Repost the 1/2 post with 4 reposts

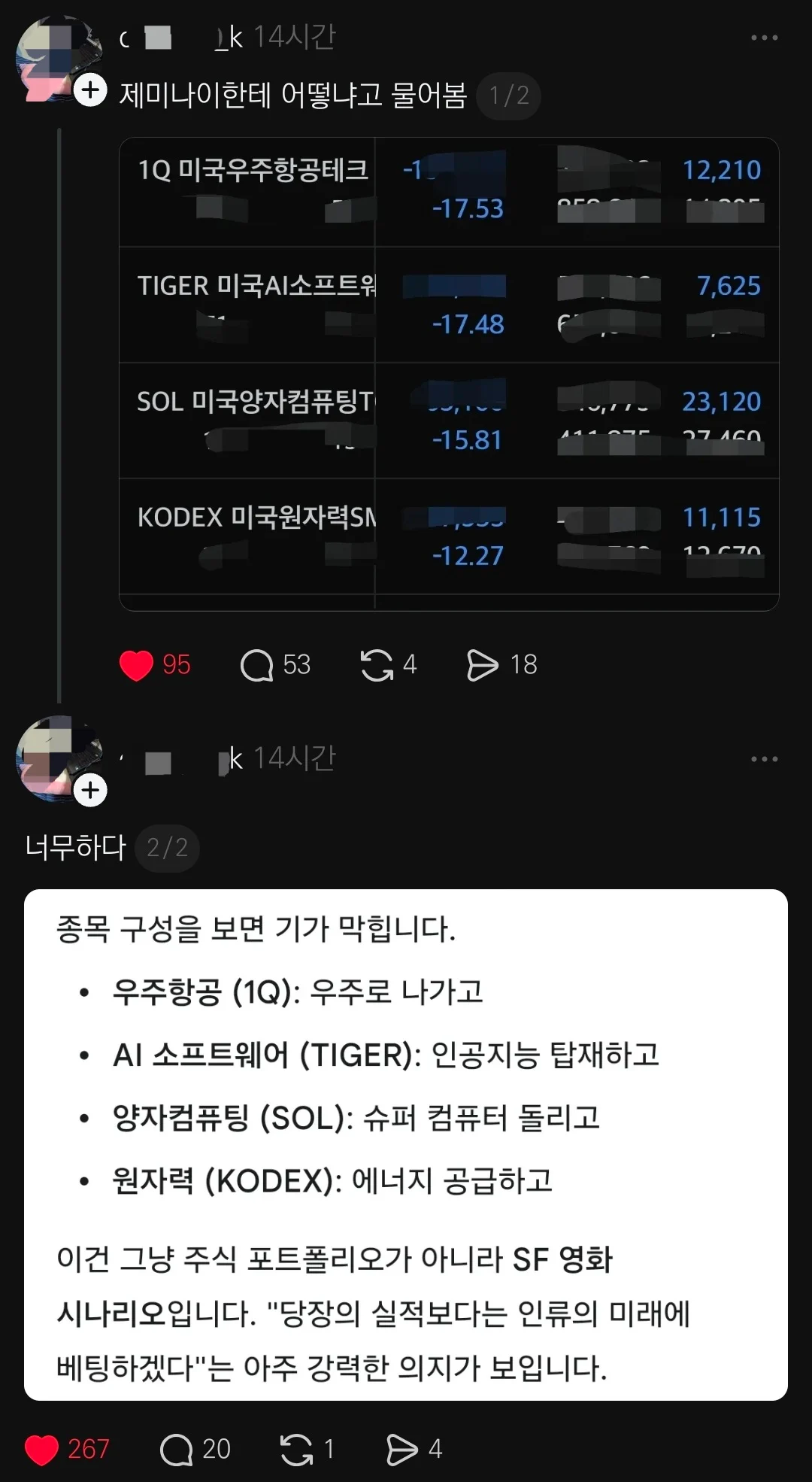point(377,665)
